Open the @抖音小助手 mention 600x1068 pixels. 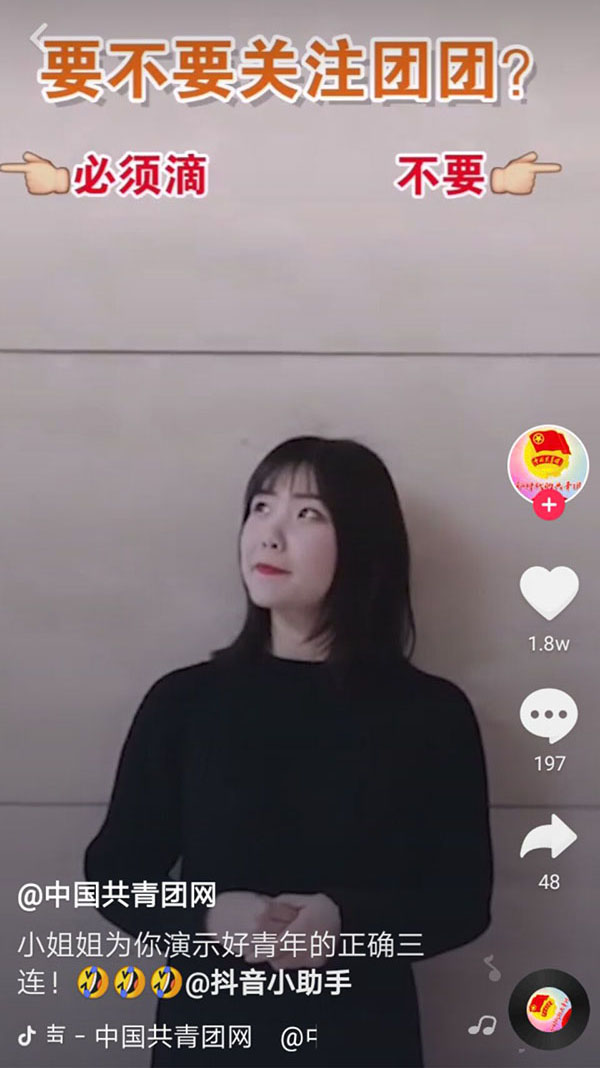point(268,983)
